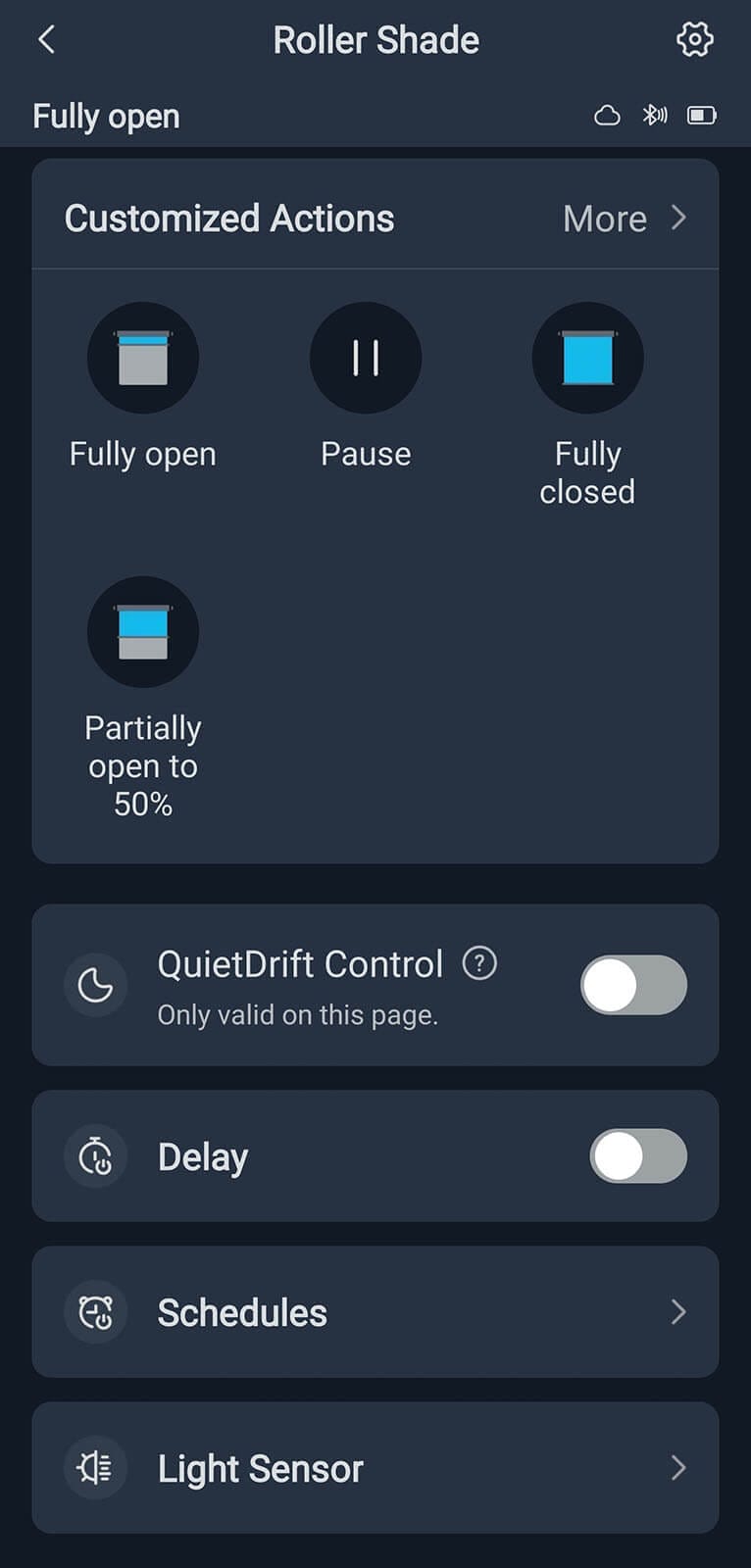Select Partially open to 50%

click(x=143, y=632)
